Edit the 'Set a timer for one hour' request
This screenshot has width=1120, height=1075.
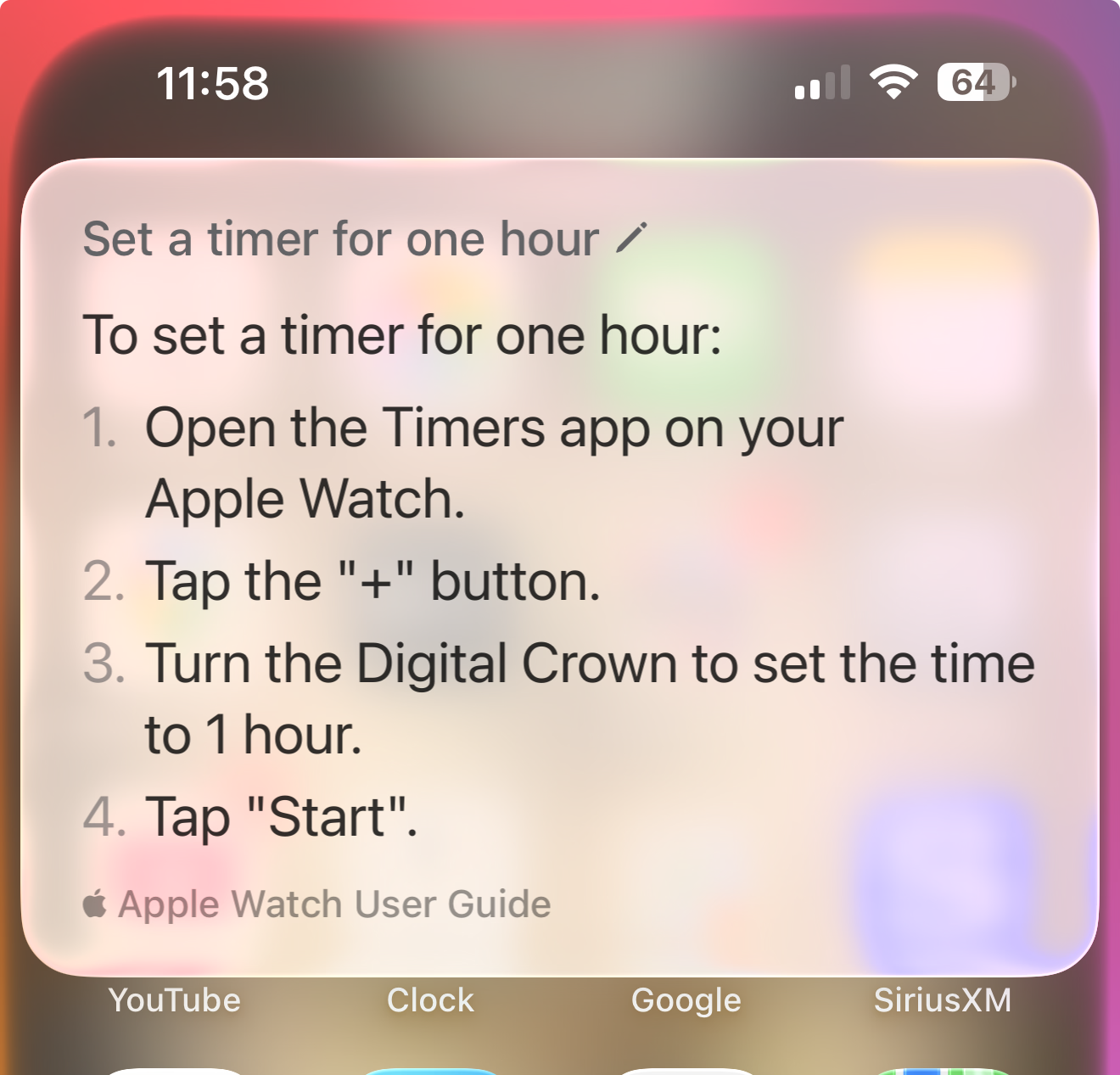(631, 238)
